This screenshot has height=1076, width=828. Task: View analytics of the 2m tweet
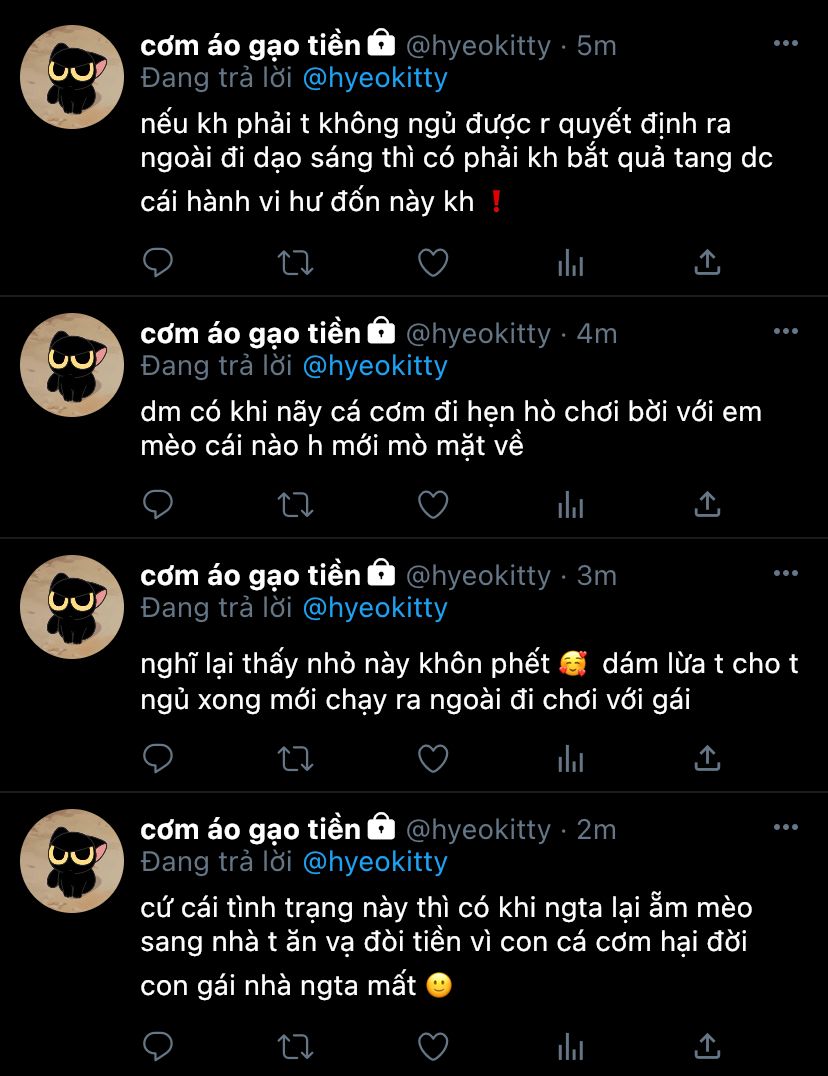[570, 1048]
